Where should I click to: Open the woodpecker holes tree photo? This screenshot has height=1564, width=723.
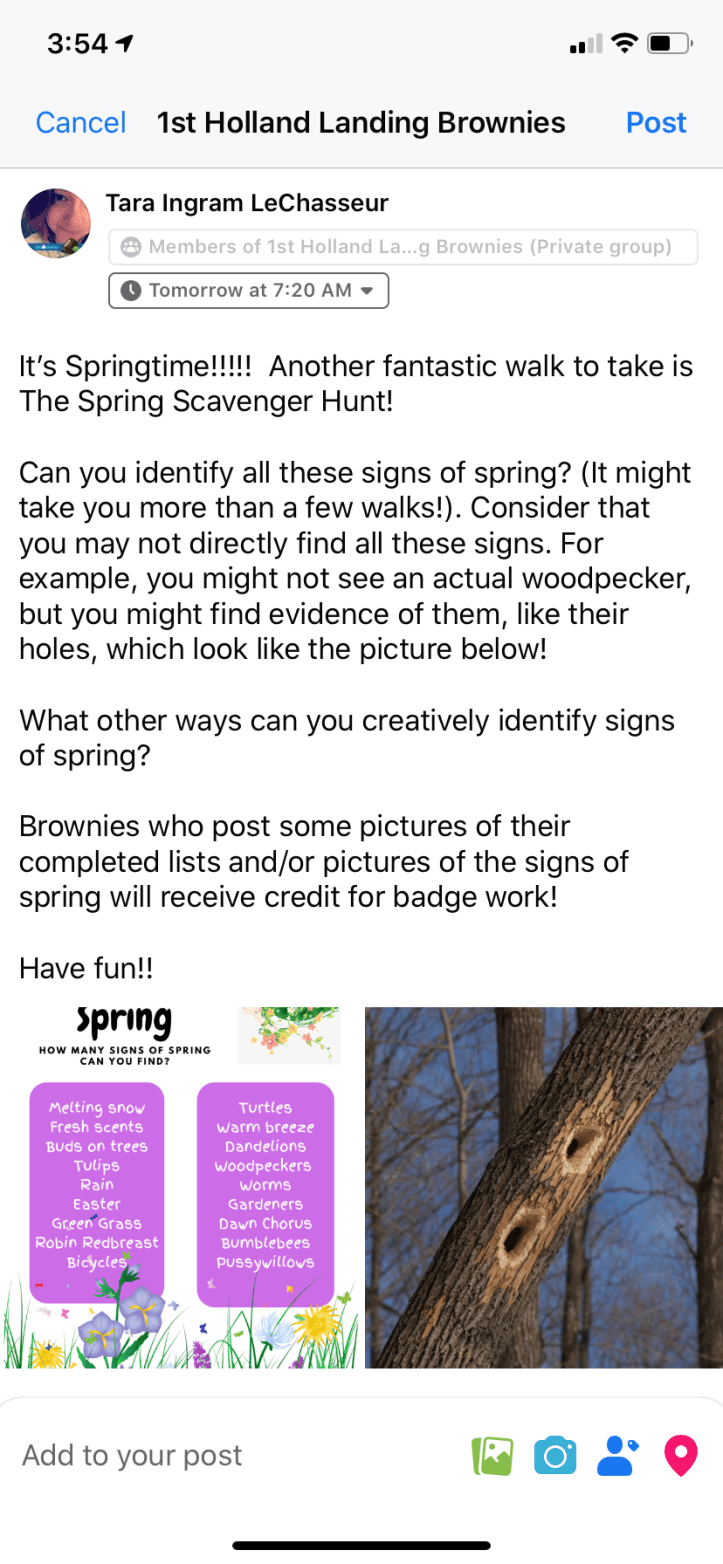click(544, 1187)
